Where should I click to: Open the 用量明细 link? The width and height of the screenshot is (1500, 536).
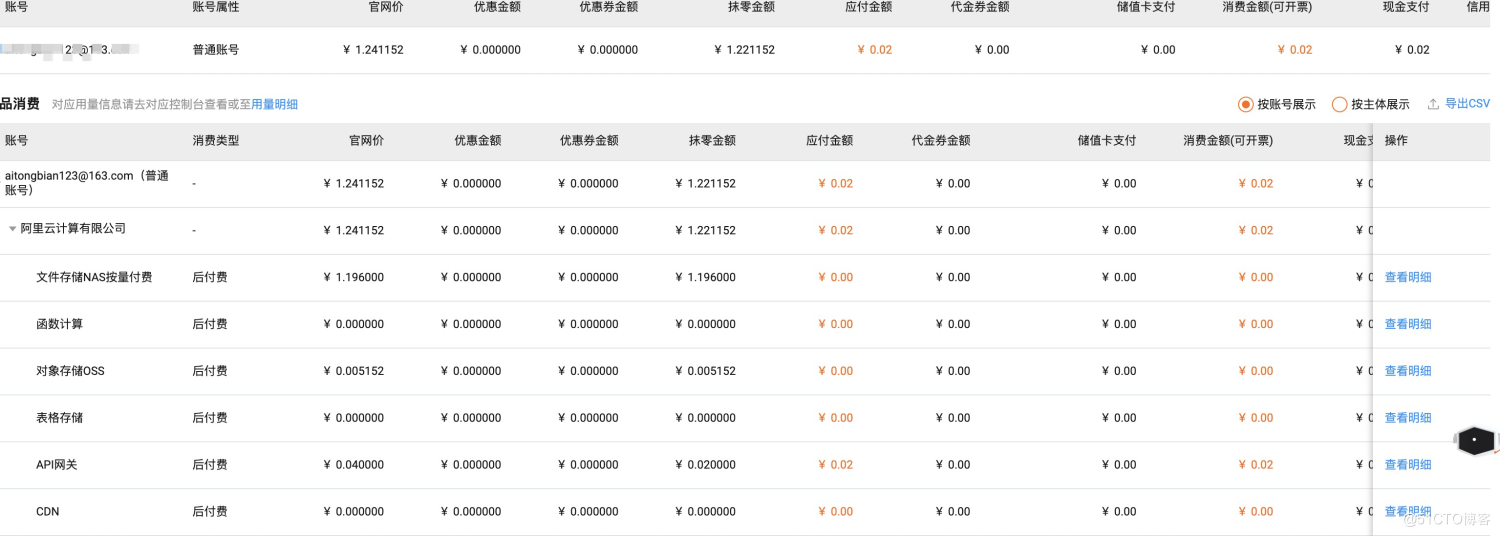coord(274,104)
